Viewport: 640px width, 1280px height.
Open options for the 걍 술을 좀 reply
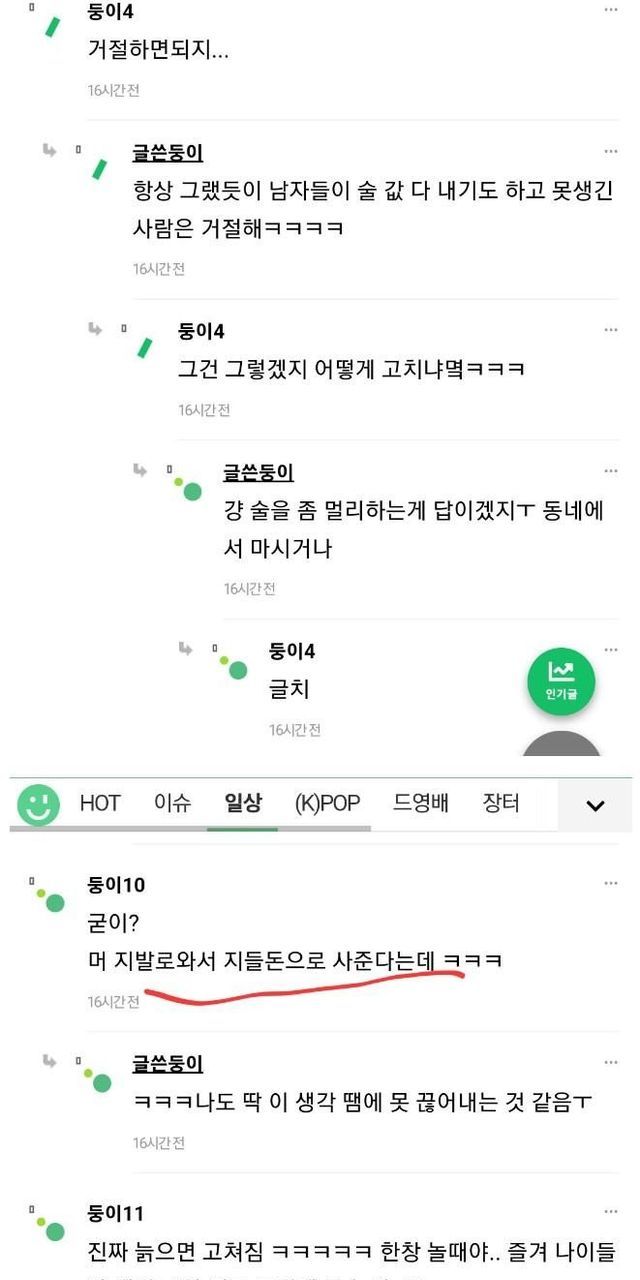click(x=610, y=471)
